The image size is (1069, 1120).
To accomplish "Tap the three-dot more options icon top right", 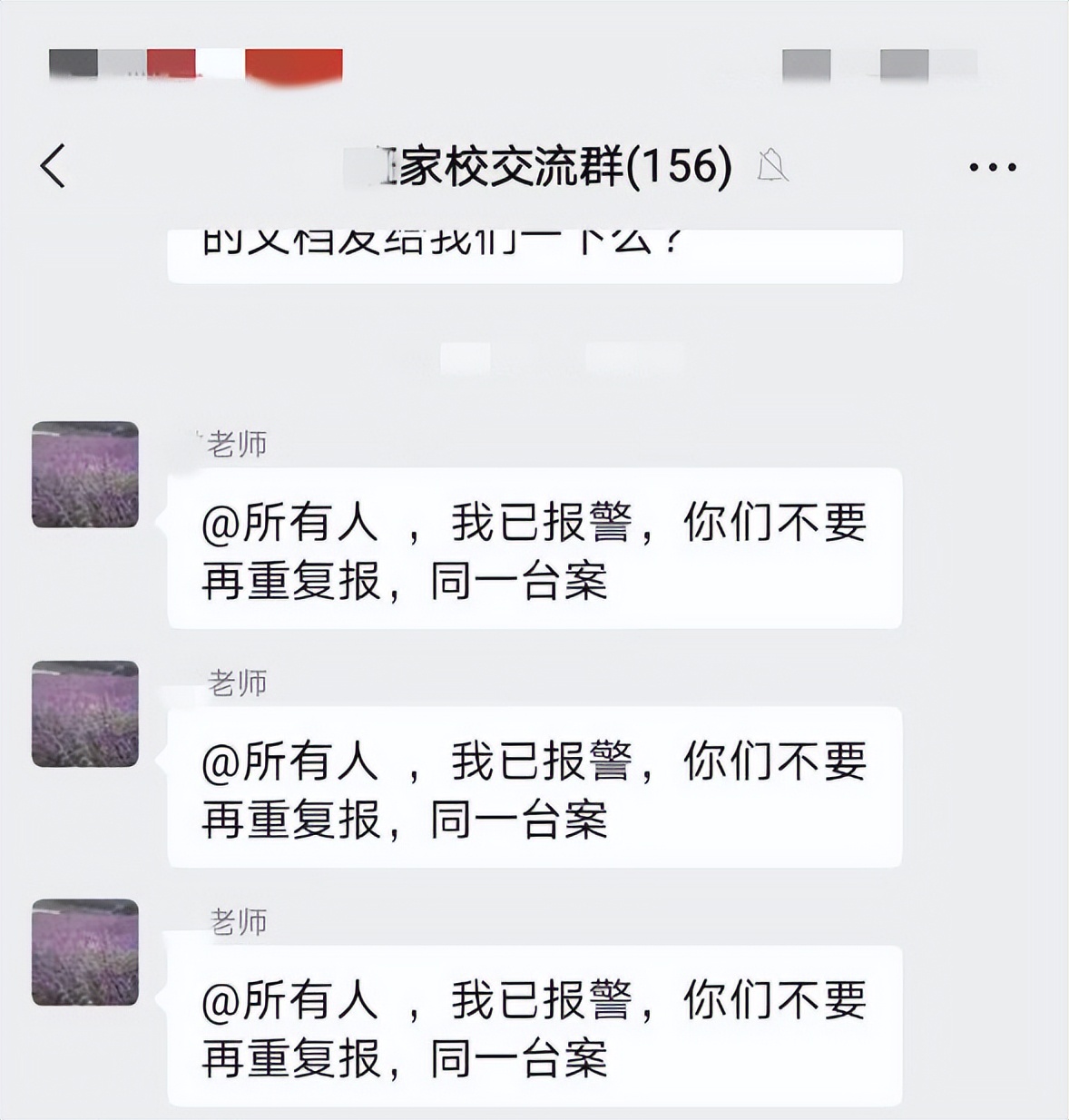I will pyautogui.click(x=991, y=166).
